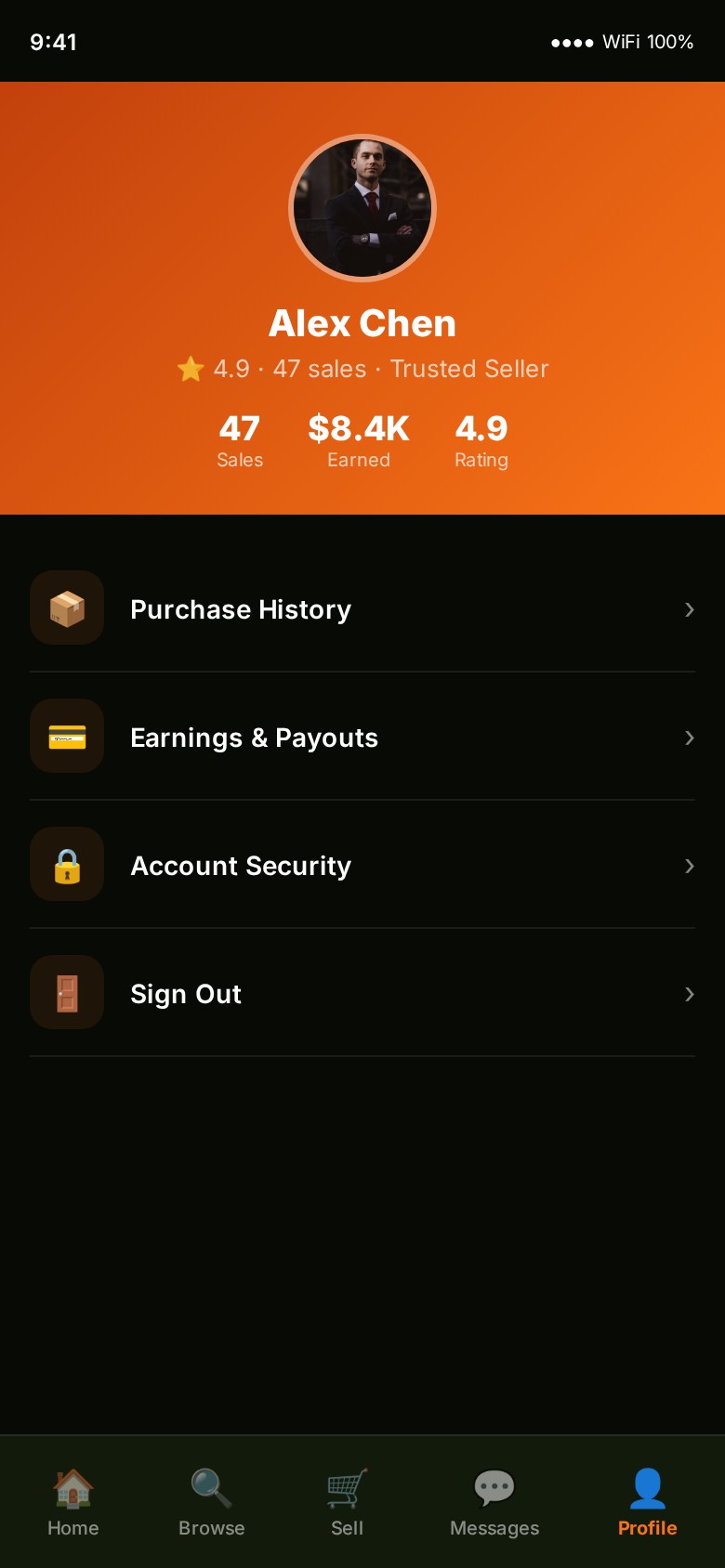Open the Sell tab
725x1568 pixels.
point(348,1503)
